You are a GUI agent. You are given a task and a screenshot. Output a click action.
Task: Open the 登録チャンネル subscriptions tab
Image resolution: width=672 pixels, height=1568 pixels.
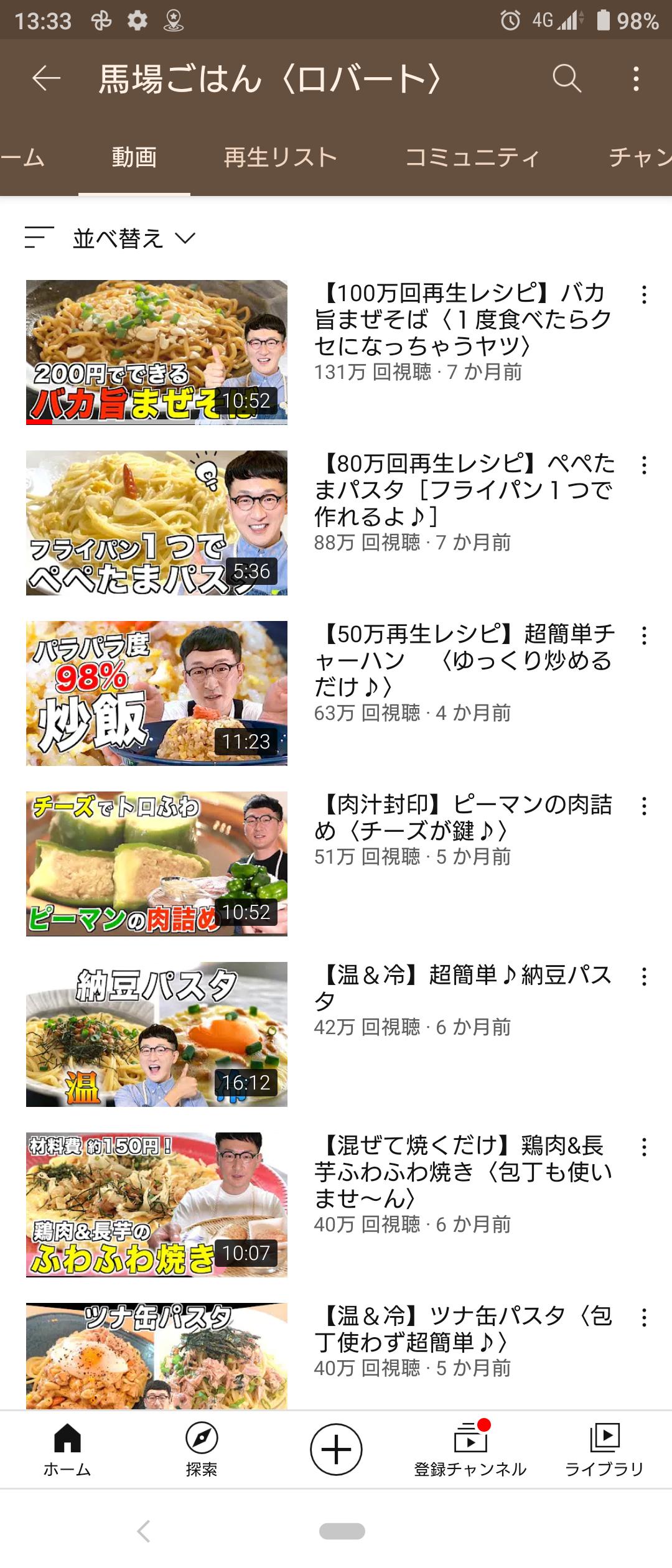470,1450
